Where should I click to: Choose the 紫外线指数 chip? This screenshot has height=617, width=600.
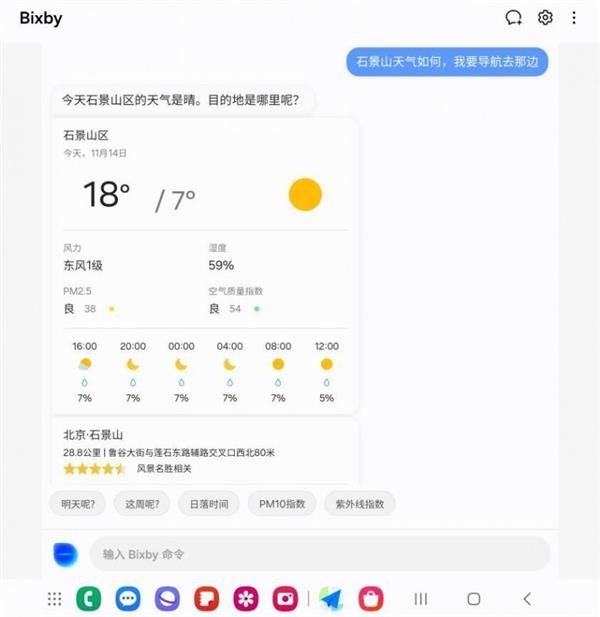(360, 503)
